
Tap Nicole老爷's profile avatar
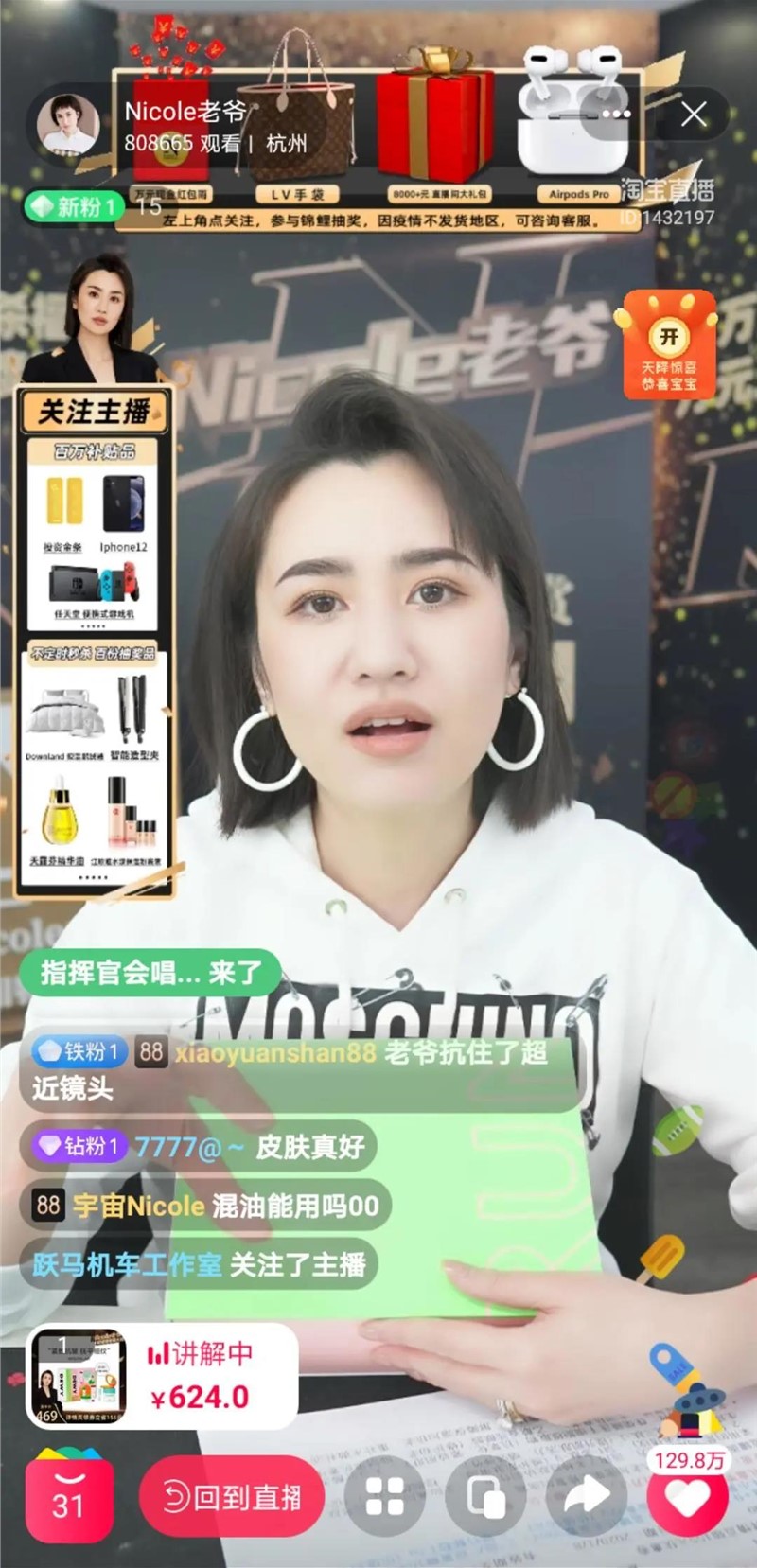(69, 124)
